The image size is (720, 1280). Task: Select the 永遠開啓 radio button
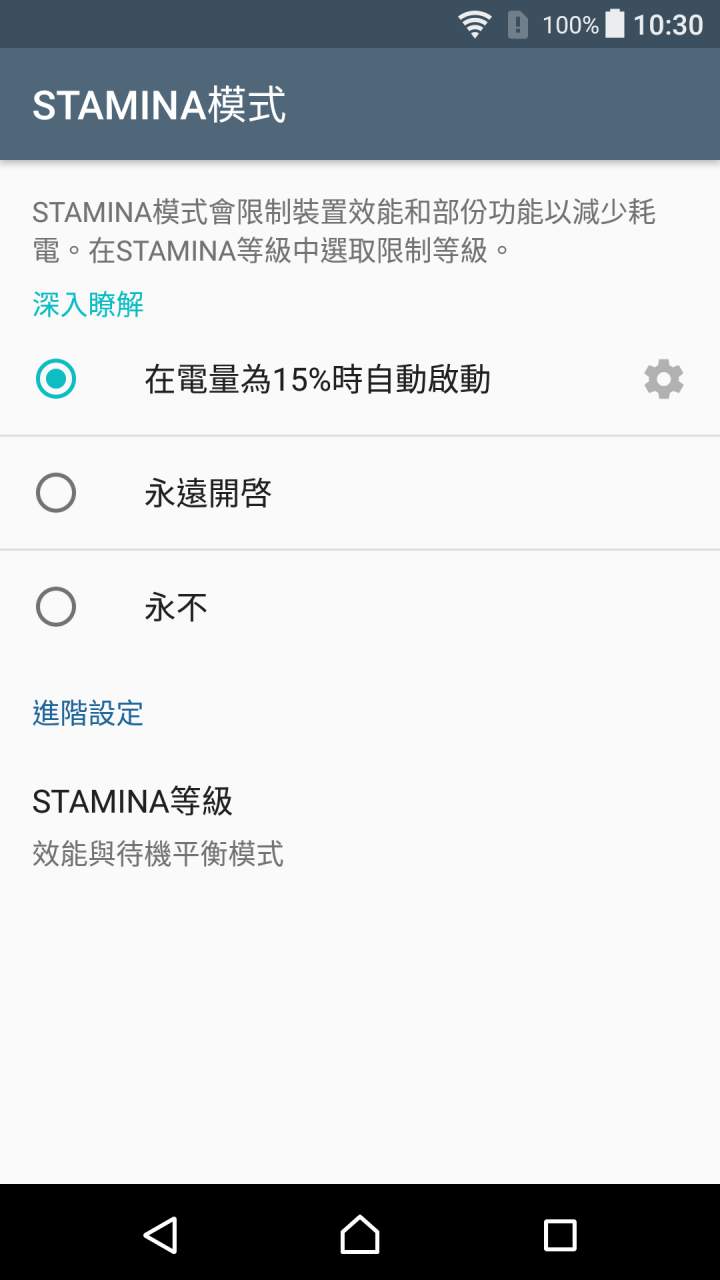(56, 493)
